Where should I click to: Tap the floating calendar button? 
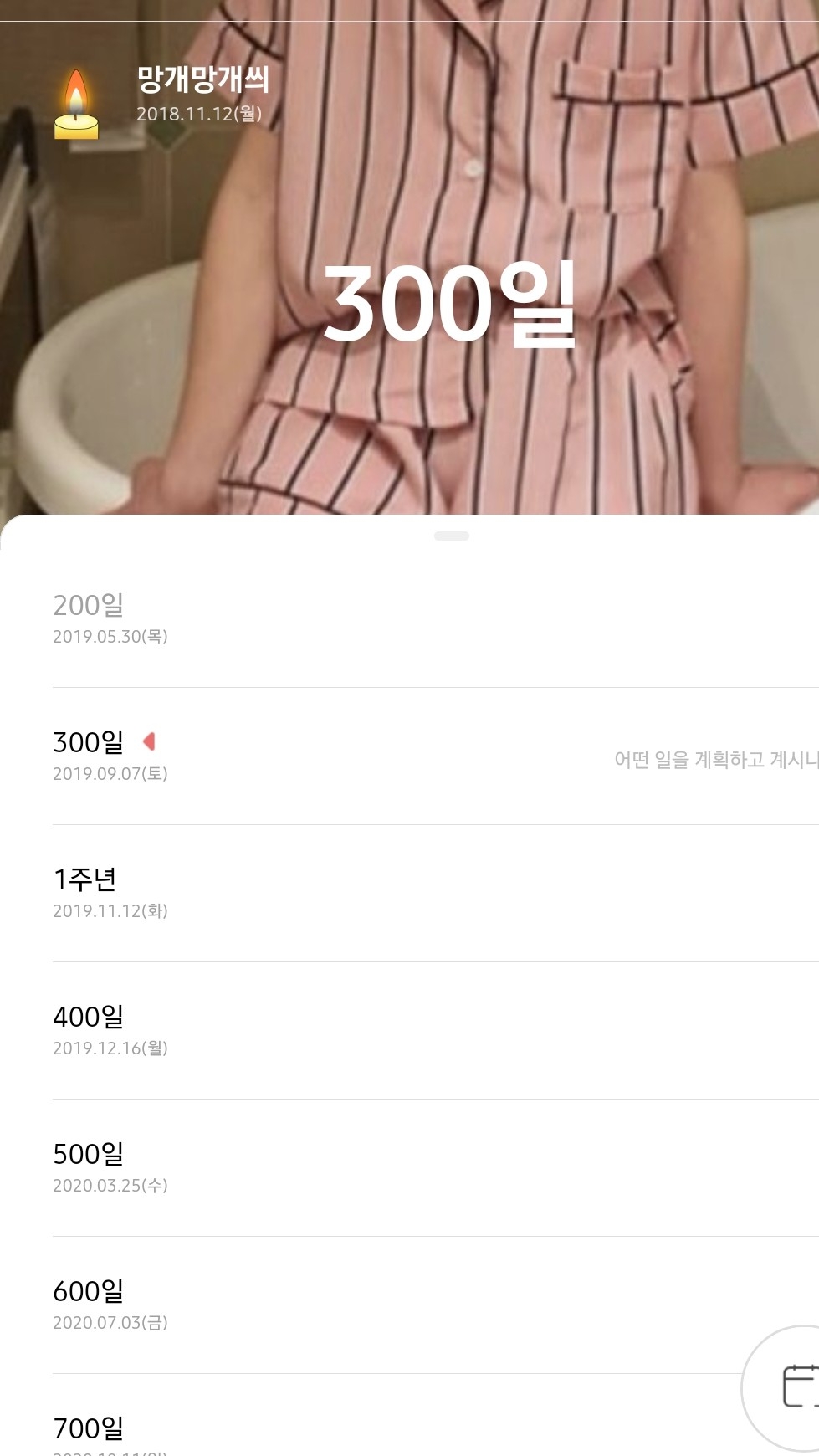point(791,1388)
